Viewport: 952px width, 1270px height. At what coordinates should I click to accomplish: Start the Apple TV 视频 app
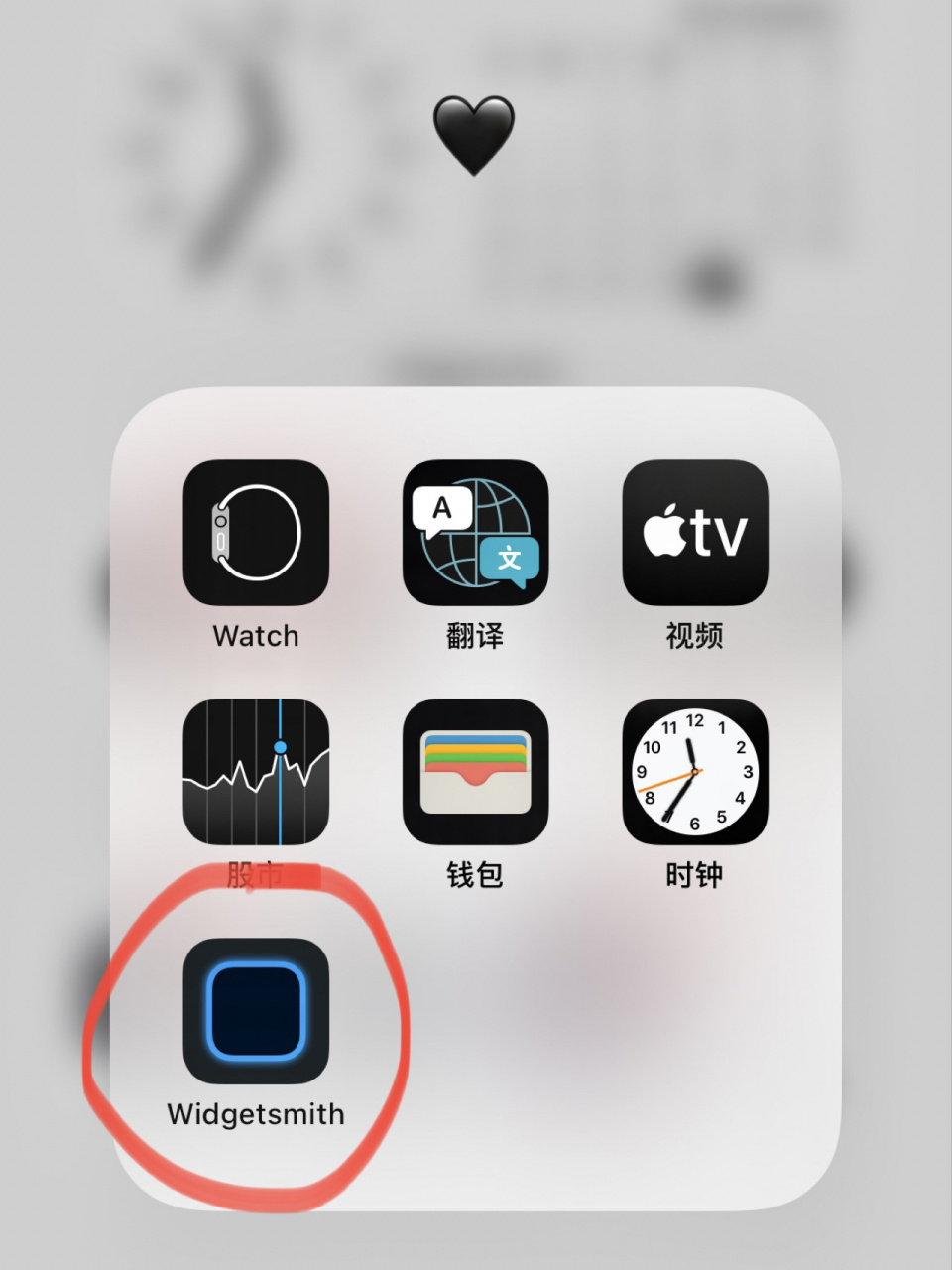click(x=695, y=533)
